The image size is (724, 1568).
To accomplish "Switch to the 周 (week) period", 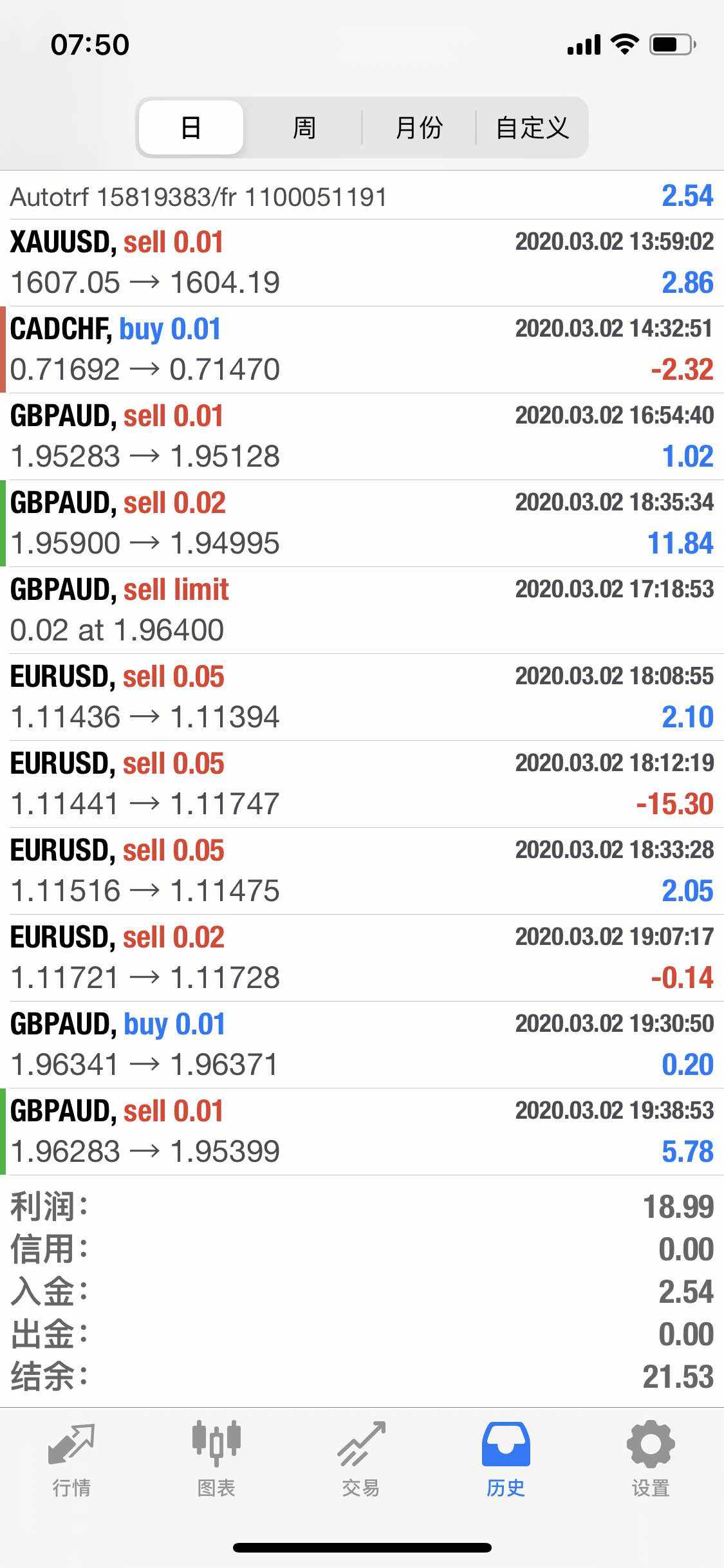I will click(x=304, y=127).
